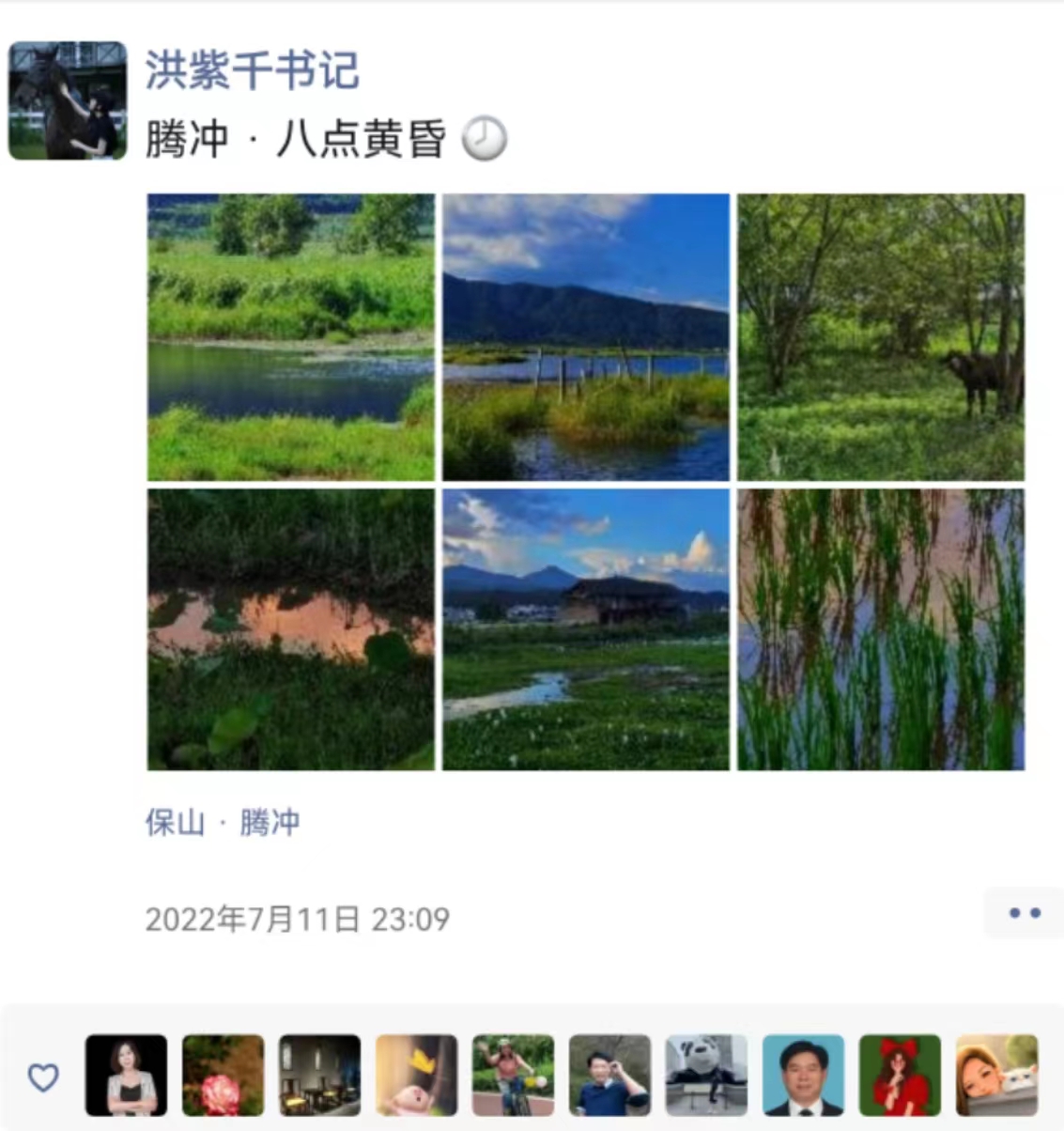
Task: View the mountain and fence lake photo
Action: pos(586,337)
